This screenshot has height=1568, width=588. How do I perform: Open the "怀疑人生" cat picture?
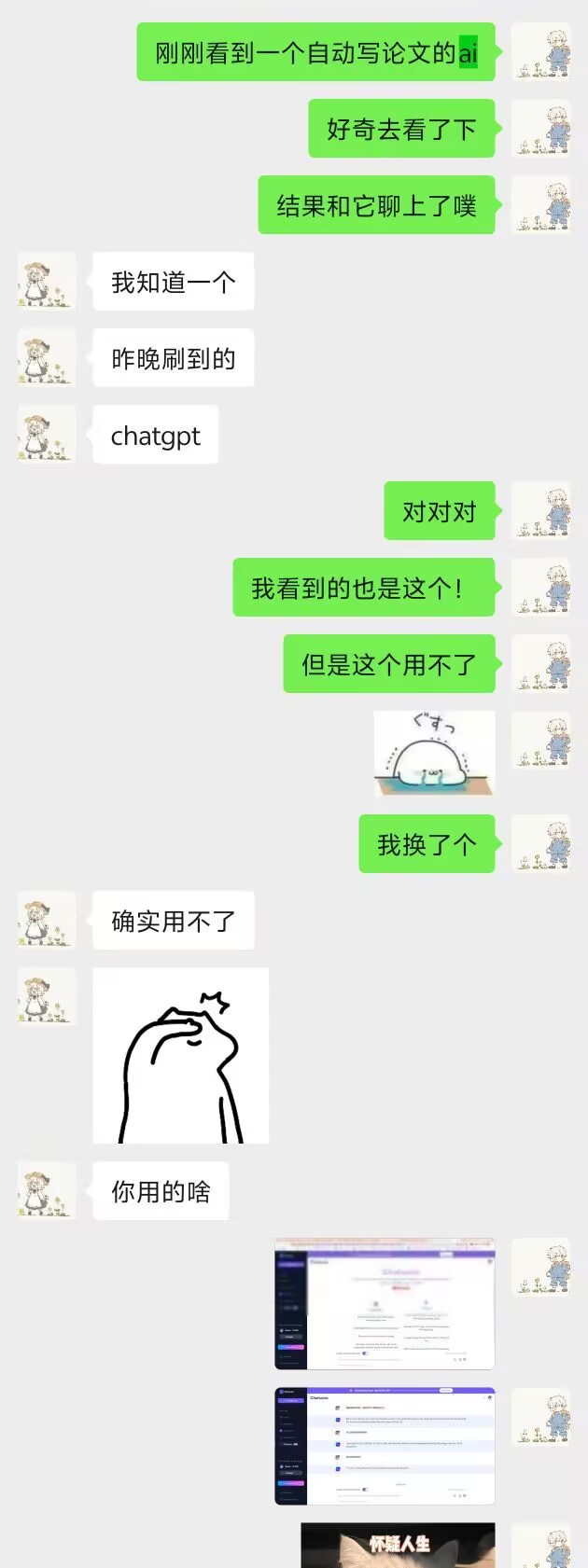coord(398,1546)
